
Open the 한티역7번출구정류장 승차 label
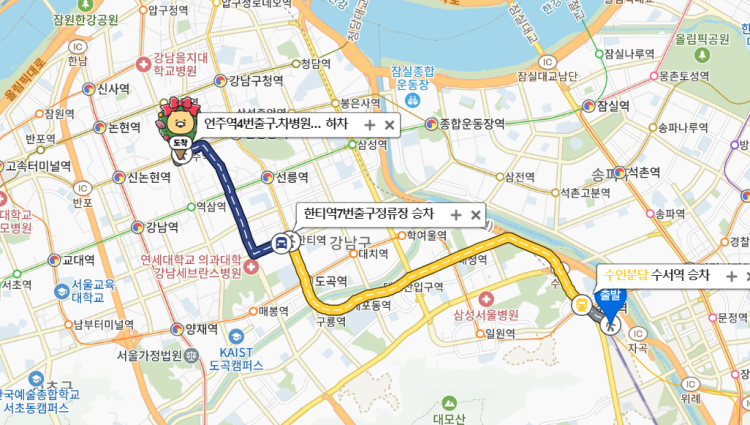point(369,214)
